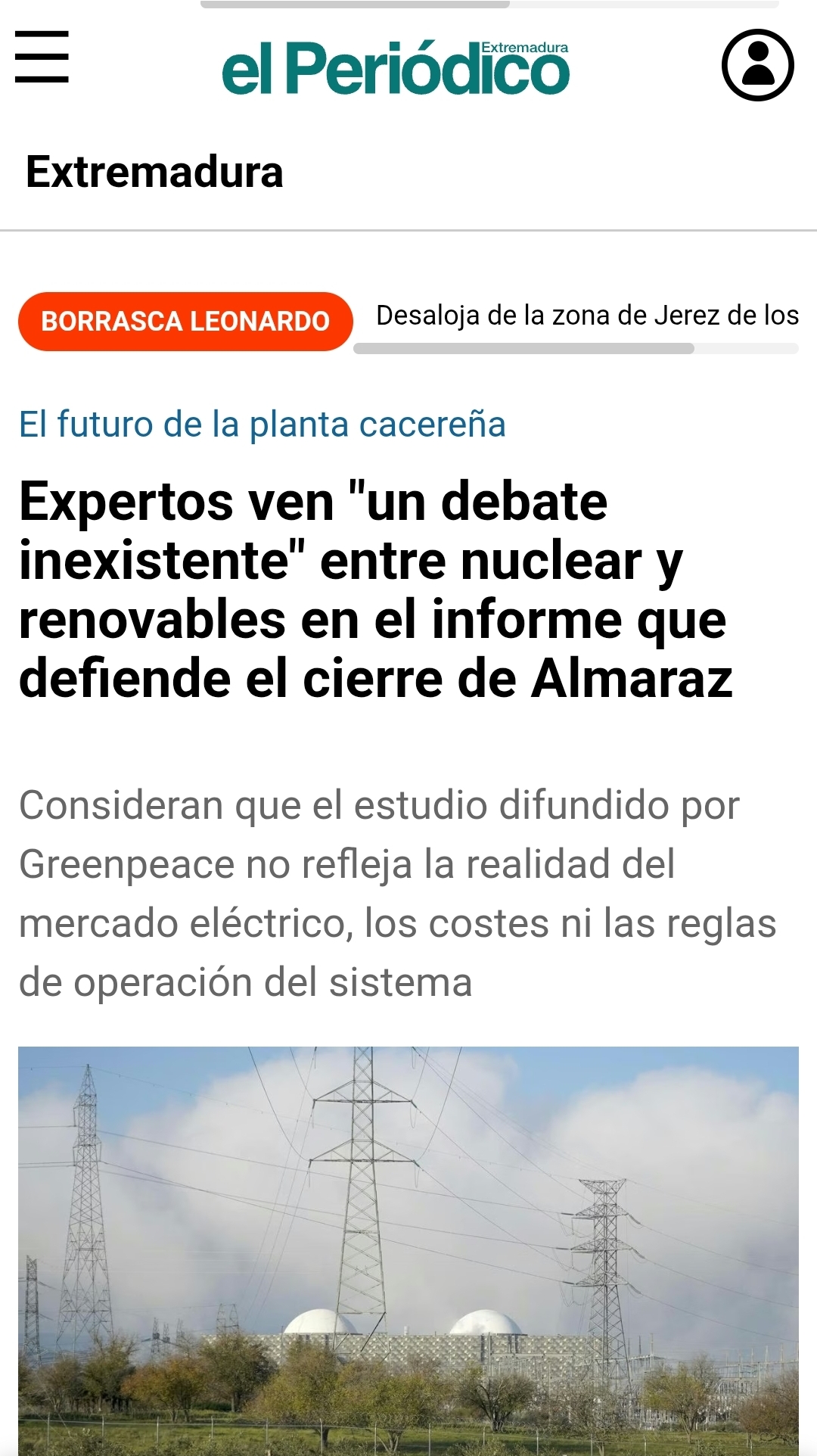This screenshot has height=1456, width=817.
Task: Open the Extremadura section
Action: (x=154, y=172)
